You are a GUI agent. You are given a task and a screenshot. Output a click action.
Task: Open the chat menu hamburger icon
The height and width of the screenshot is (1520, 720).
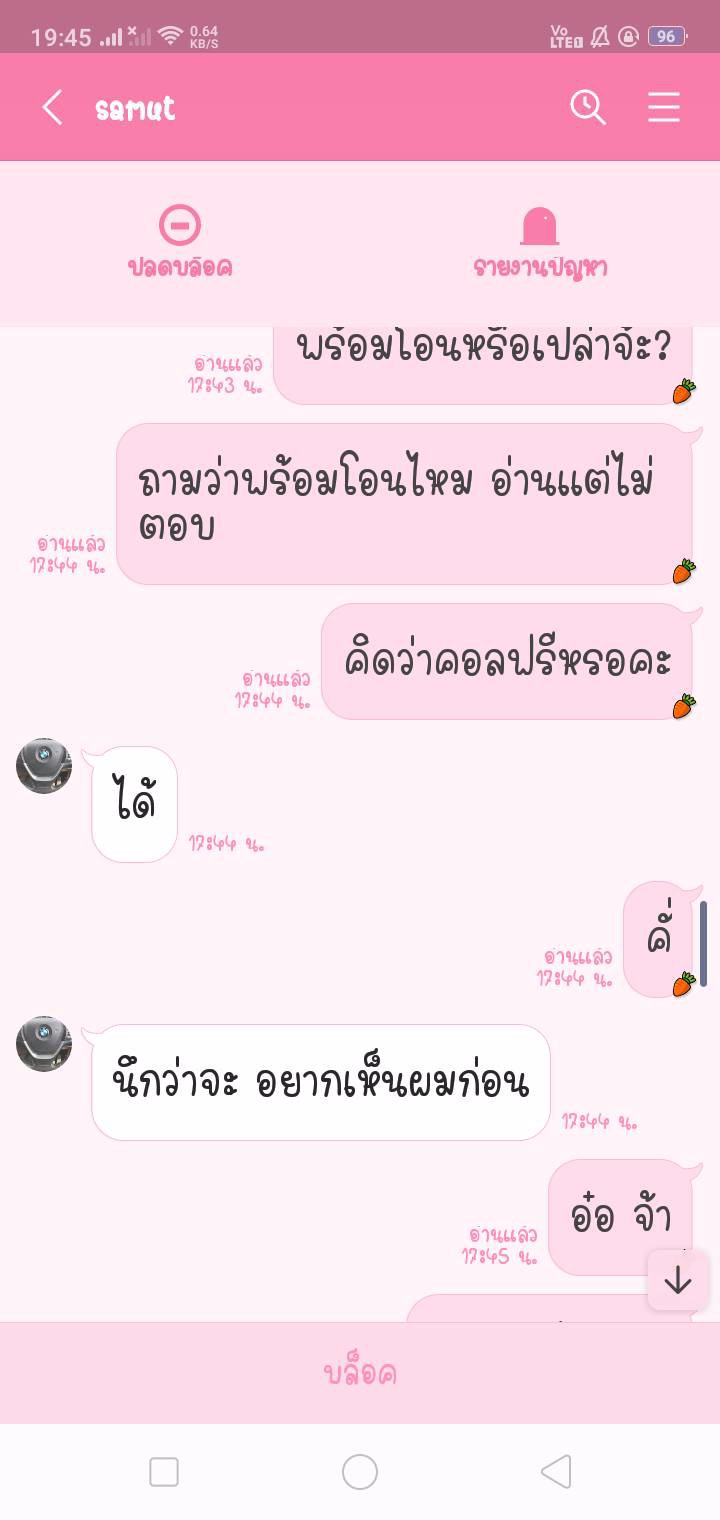[x=664, y=107]
